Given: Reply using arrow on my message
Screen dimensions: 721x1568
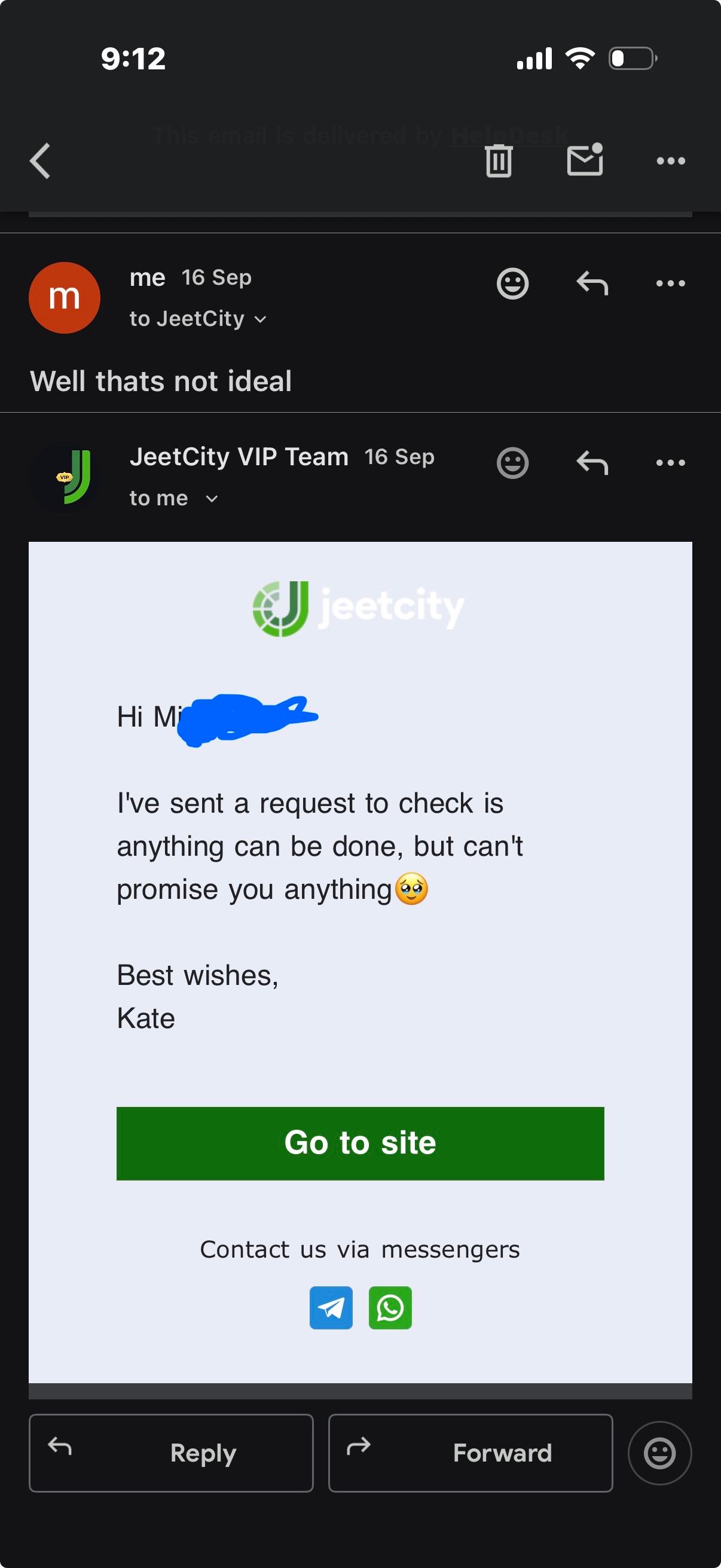Looking at the screenshot, I should [592, 283].
